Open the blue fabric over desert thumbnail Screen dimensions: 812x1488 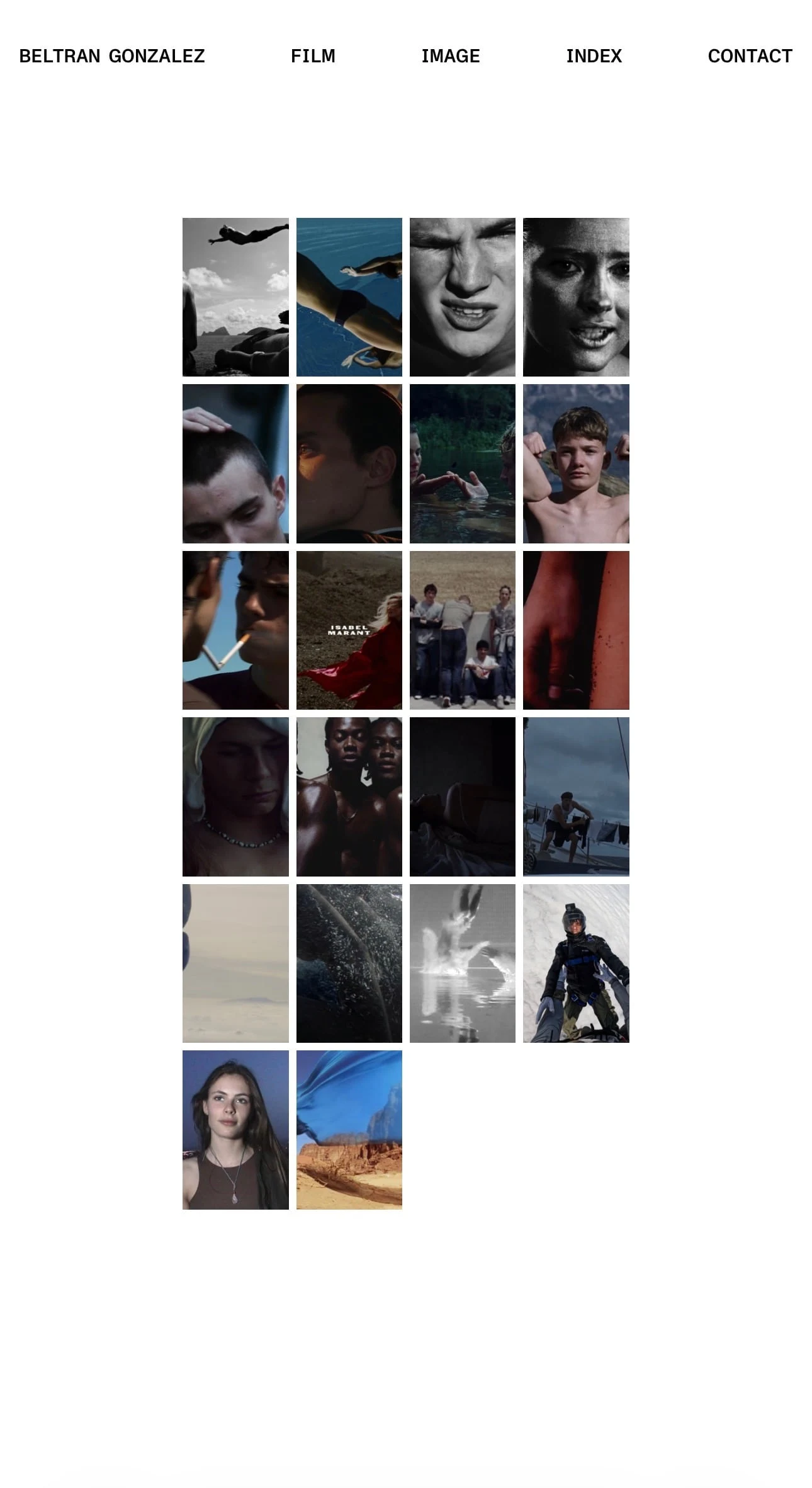click(349, 1130)
